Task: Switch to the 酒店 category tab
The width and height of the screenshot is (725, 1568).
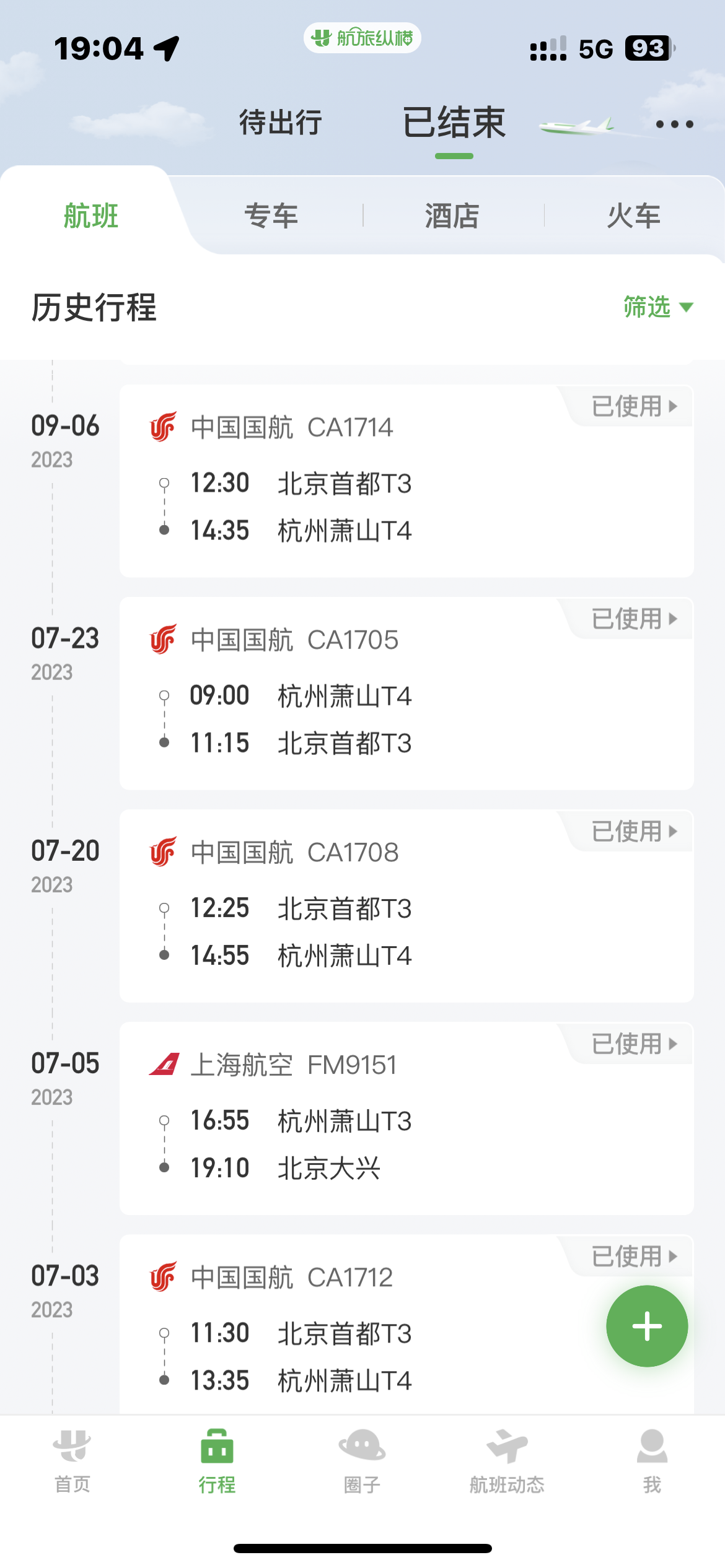Action: 452,216
